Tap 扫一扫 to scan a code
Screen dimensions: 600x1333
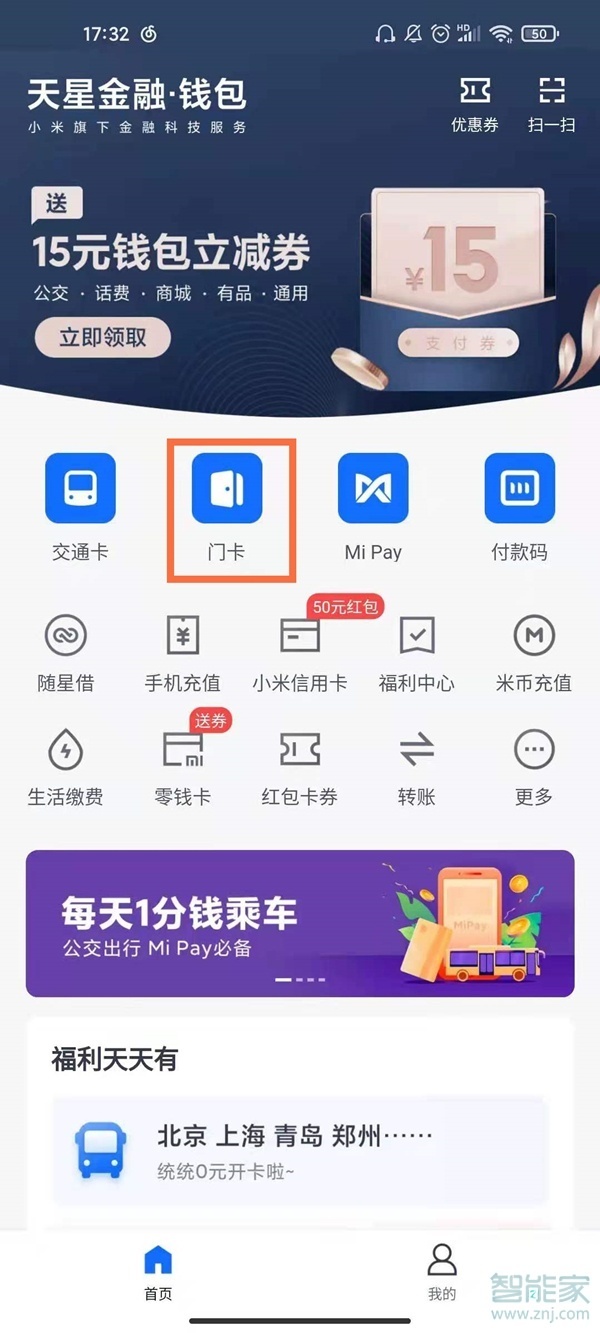pos(551,103)
